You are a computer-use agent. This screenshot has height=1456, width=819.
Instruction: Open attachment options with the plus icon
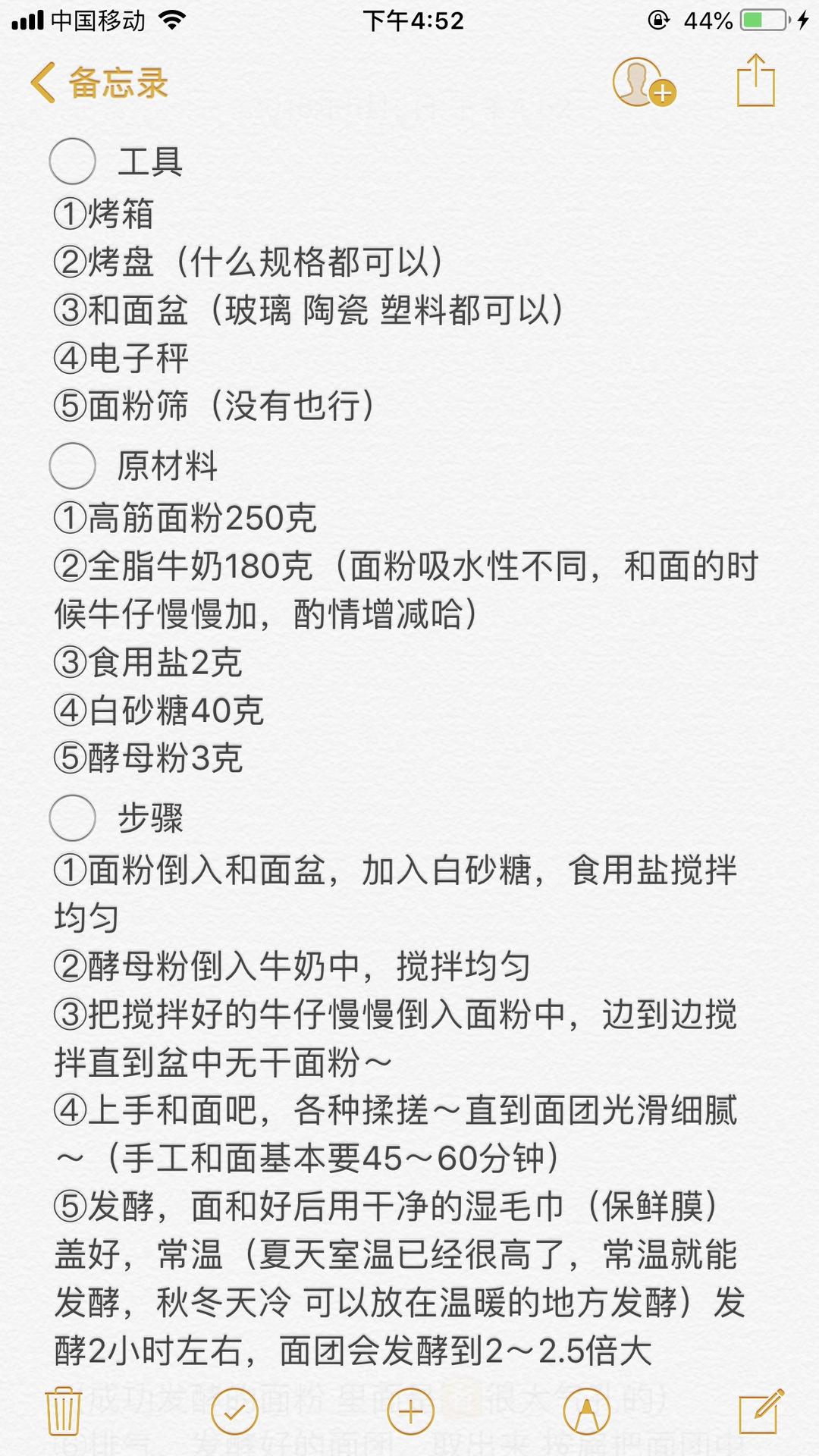pyautogui.click(x=409, y=1410)
